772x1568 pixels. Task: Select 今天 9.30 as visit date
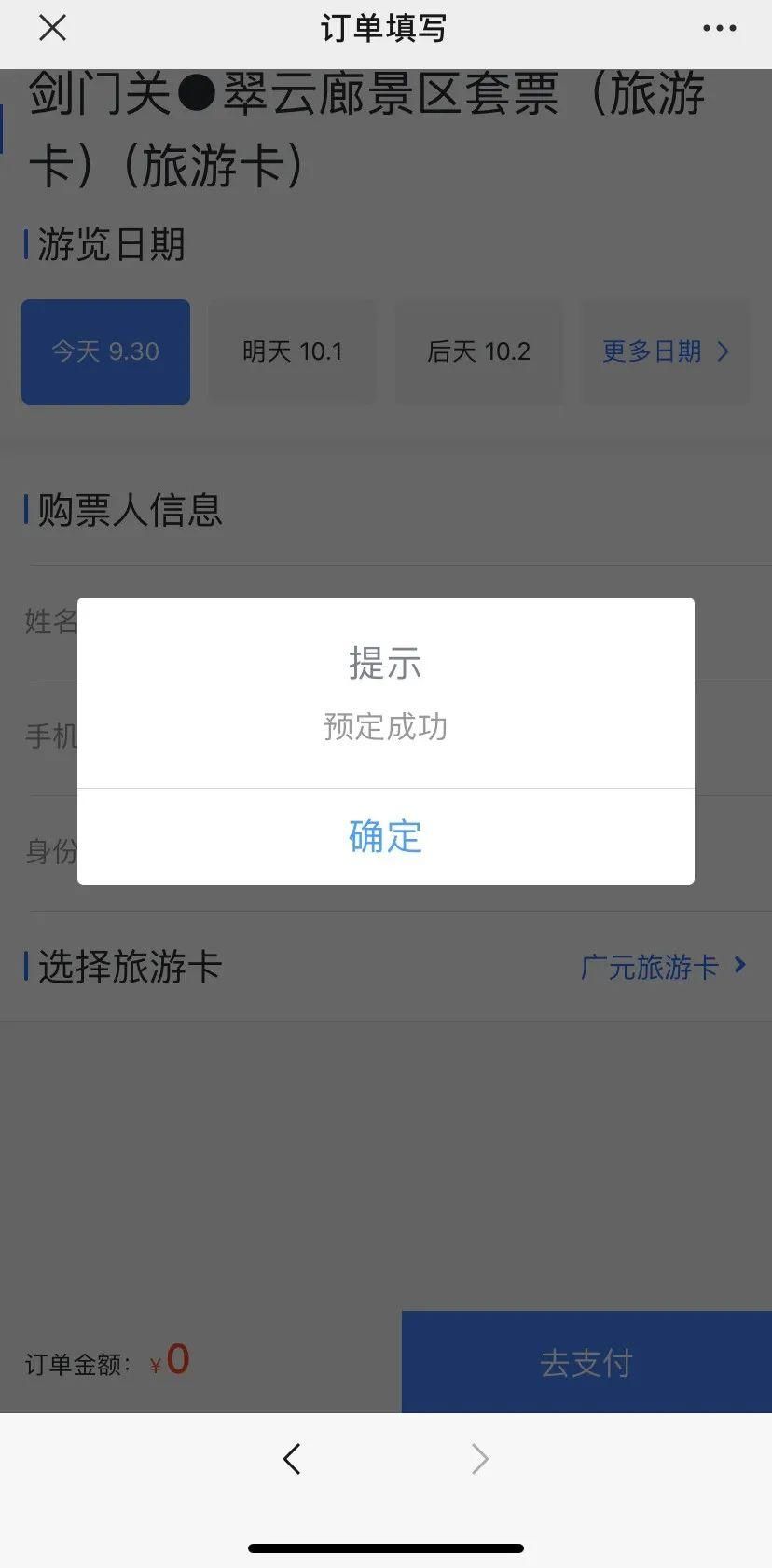105,351
